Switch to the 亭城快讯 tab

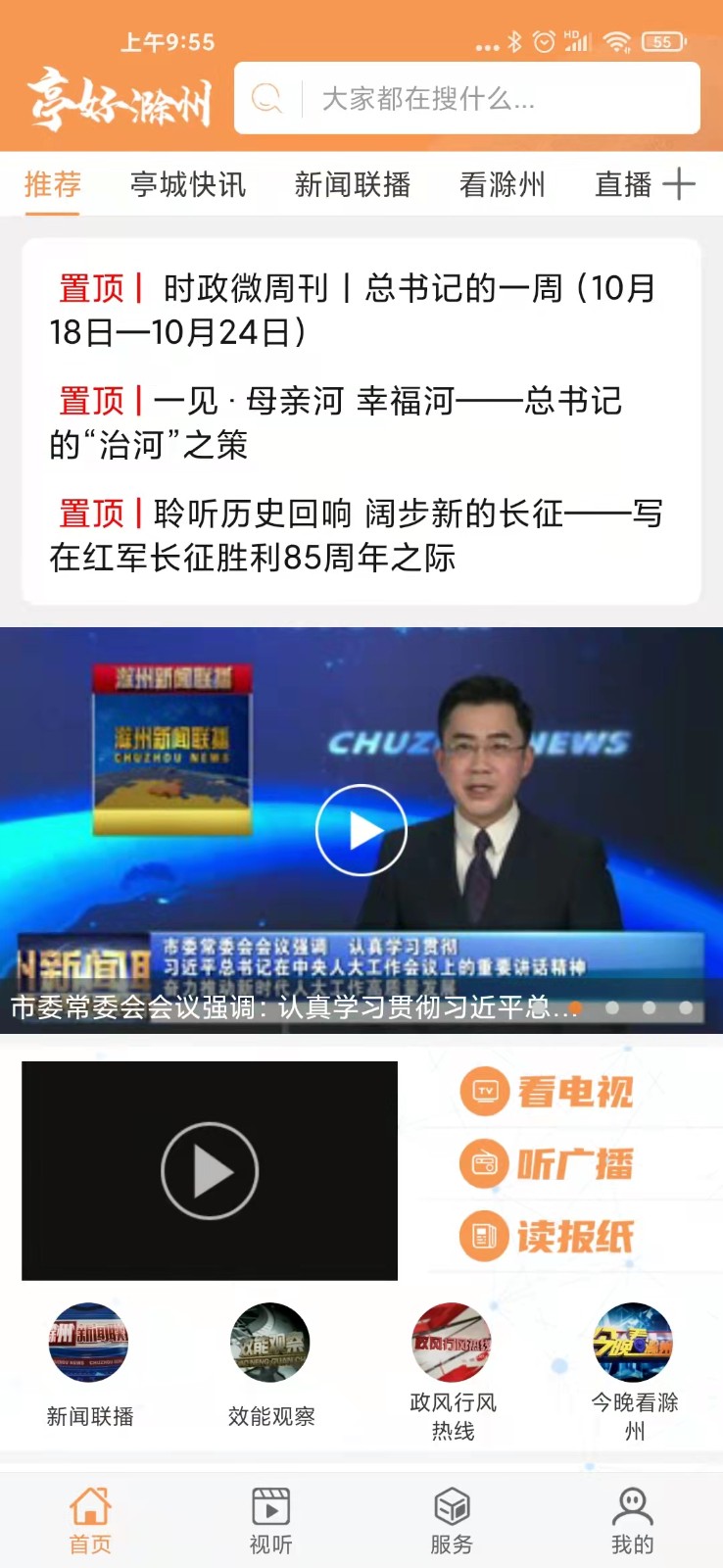(187, 184)
